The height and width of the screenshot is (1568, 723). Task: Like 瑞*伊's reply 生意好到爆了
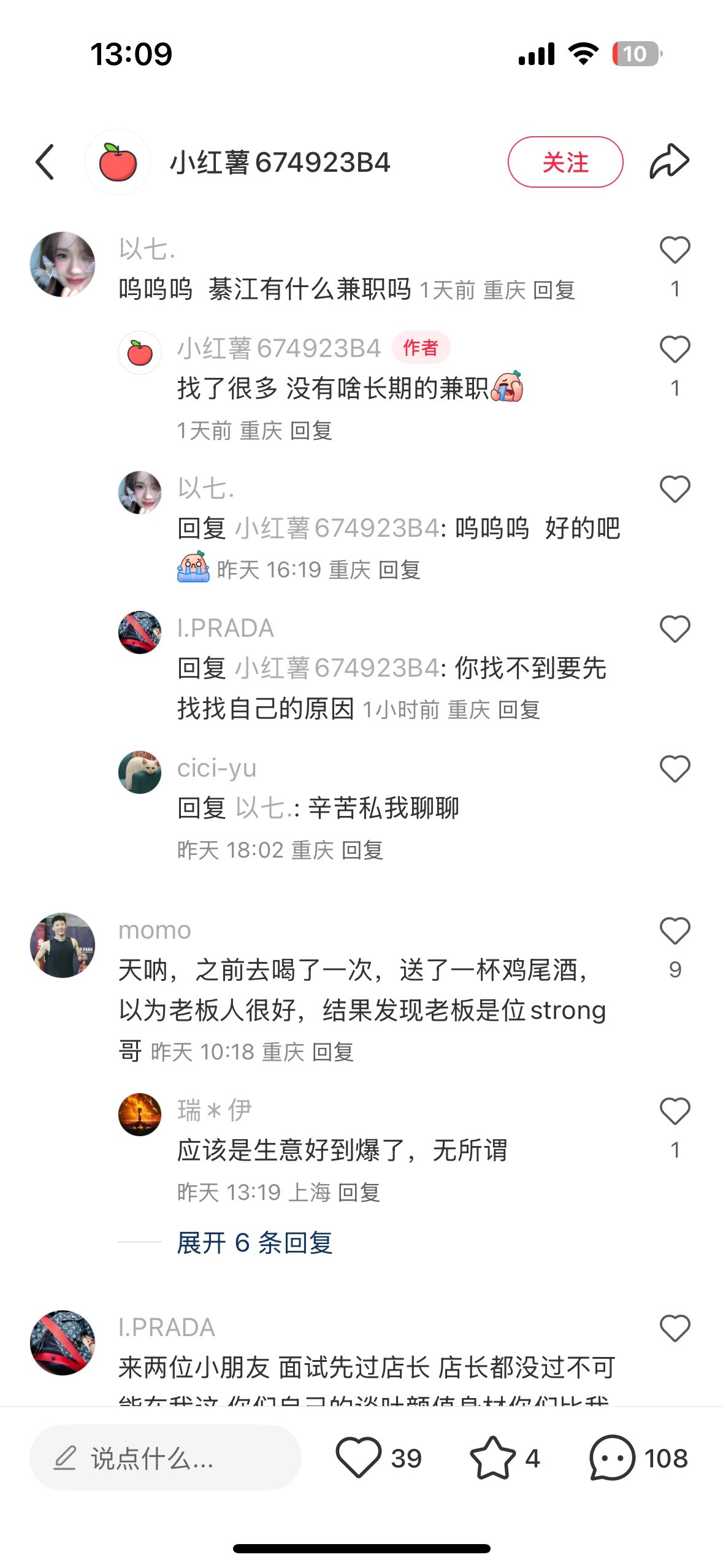coord(675,1112)
